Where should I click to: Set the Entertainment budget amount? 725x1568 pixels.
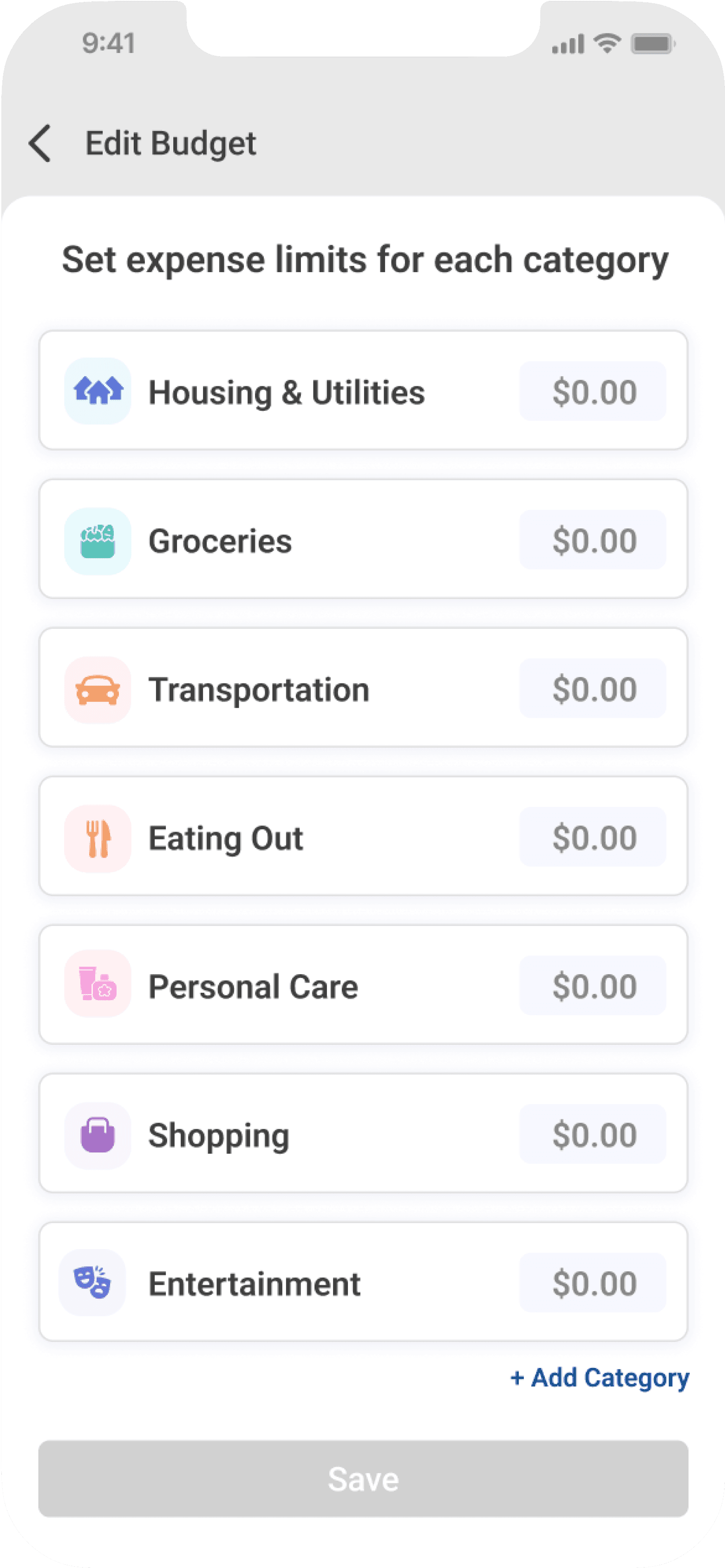pos(592,1282)
